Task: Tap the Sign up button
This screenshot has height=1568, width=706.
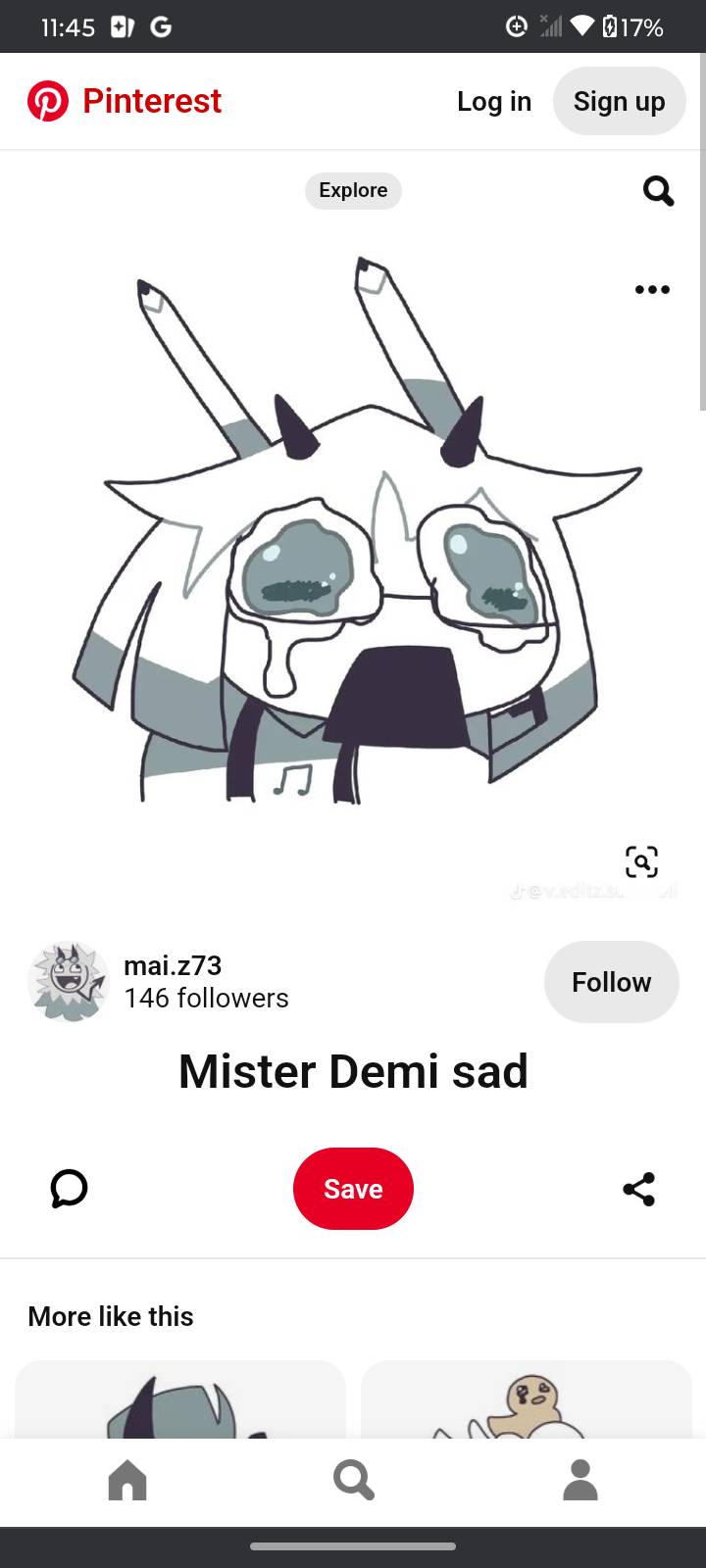Action: [x=619, y=101]
